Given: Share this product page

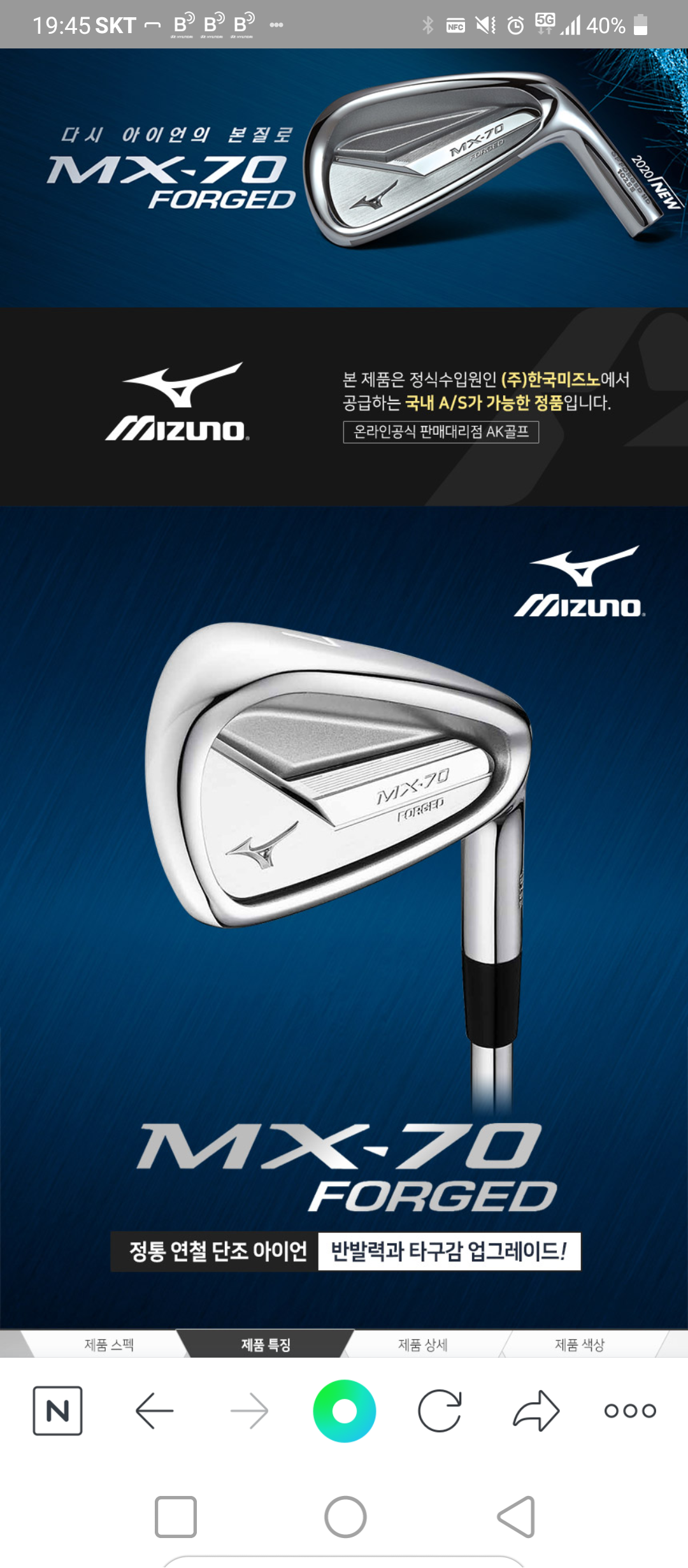Looking at the screenshot, I should (536, 1411).
